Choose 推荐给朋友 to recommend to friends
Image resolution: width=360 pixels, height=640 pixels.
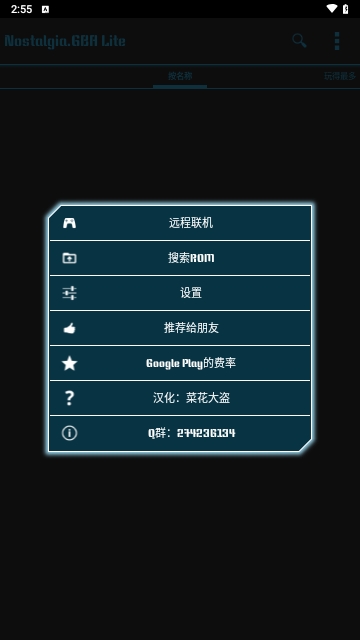180,328
